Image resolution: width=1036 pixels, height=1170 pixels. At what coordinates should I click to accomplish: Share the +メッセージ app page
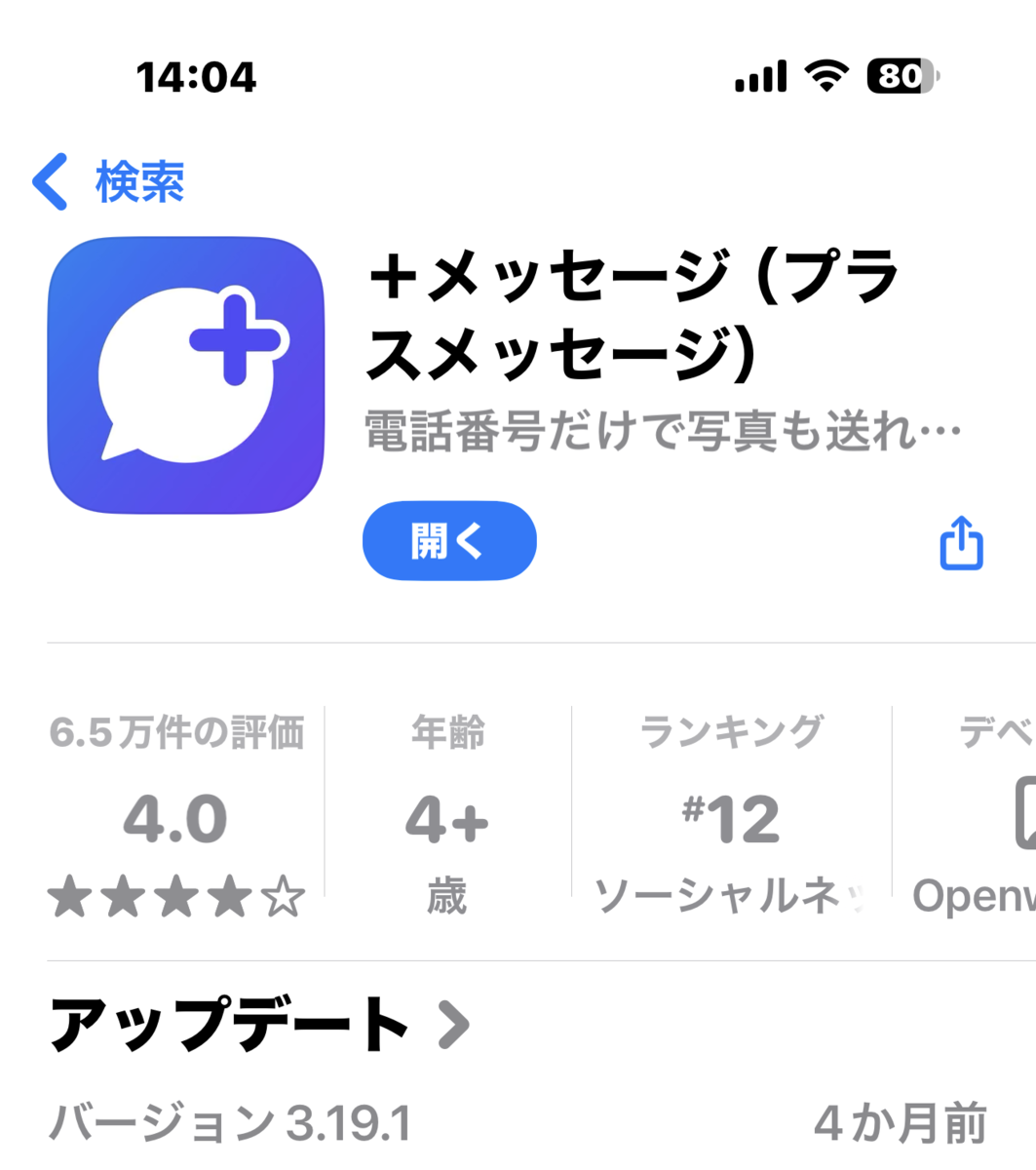point(961,542)
